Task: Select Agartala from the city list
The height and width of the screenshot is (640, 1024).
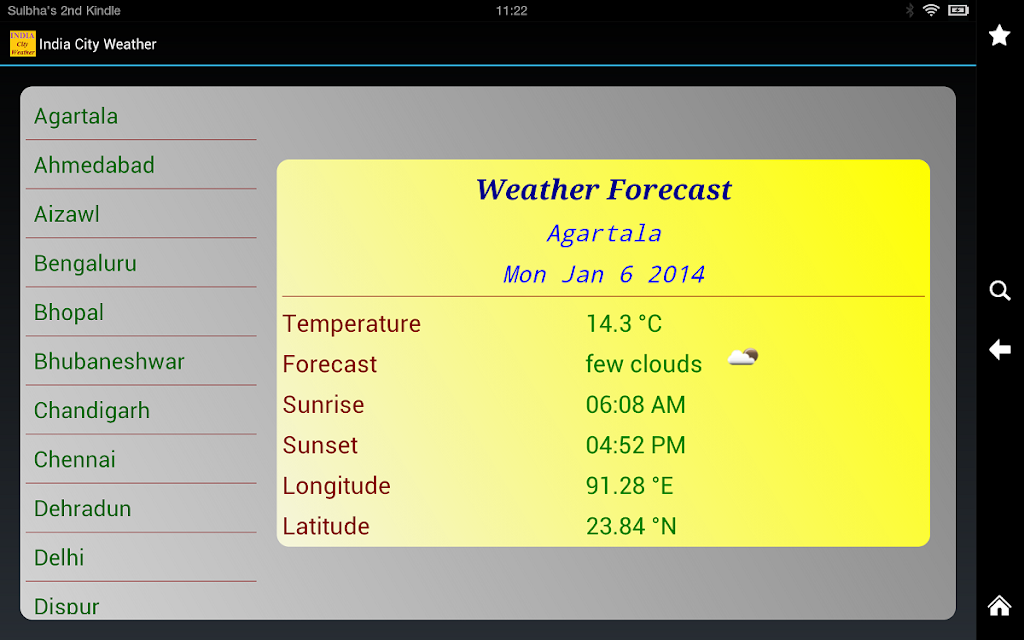Action: pos(141,116)
